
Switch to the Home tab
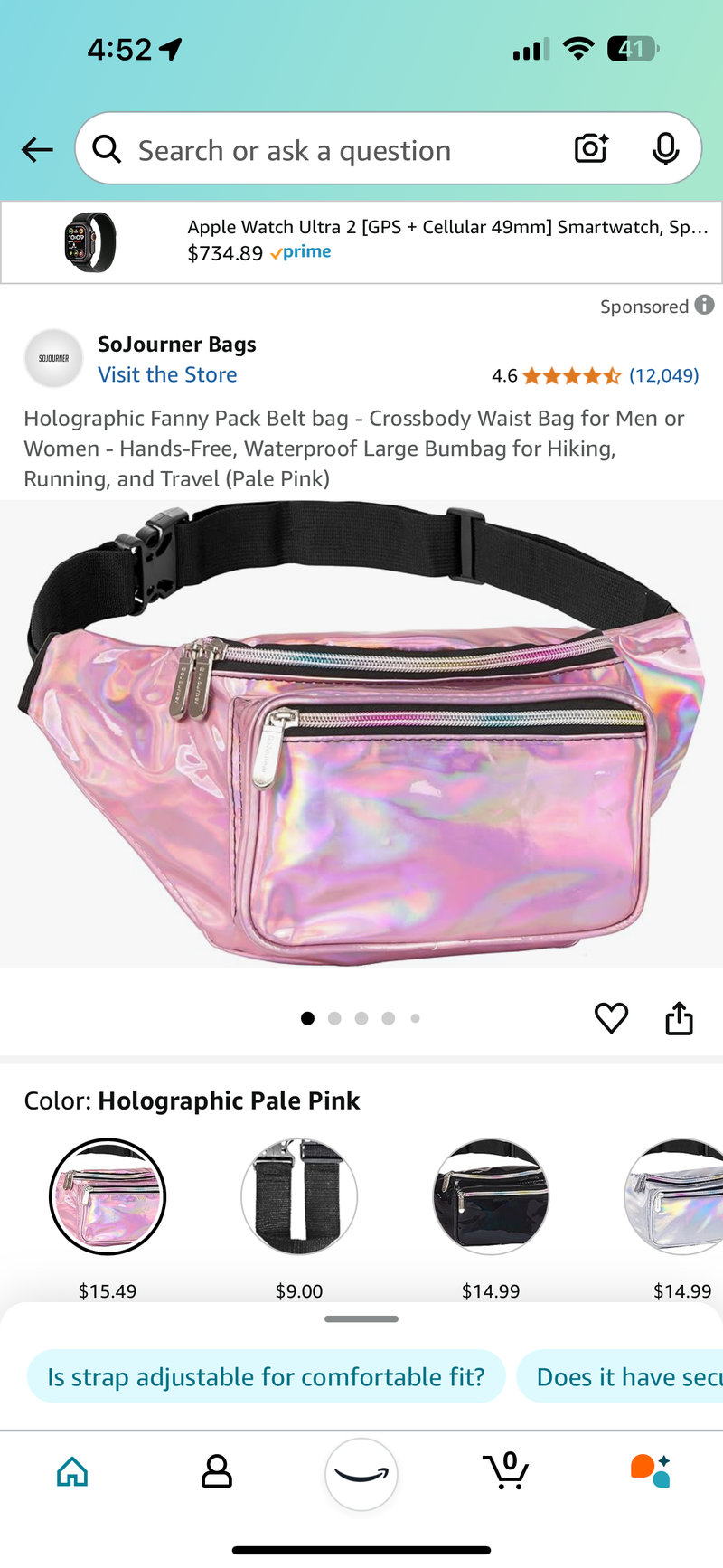coord(72,1472)
